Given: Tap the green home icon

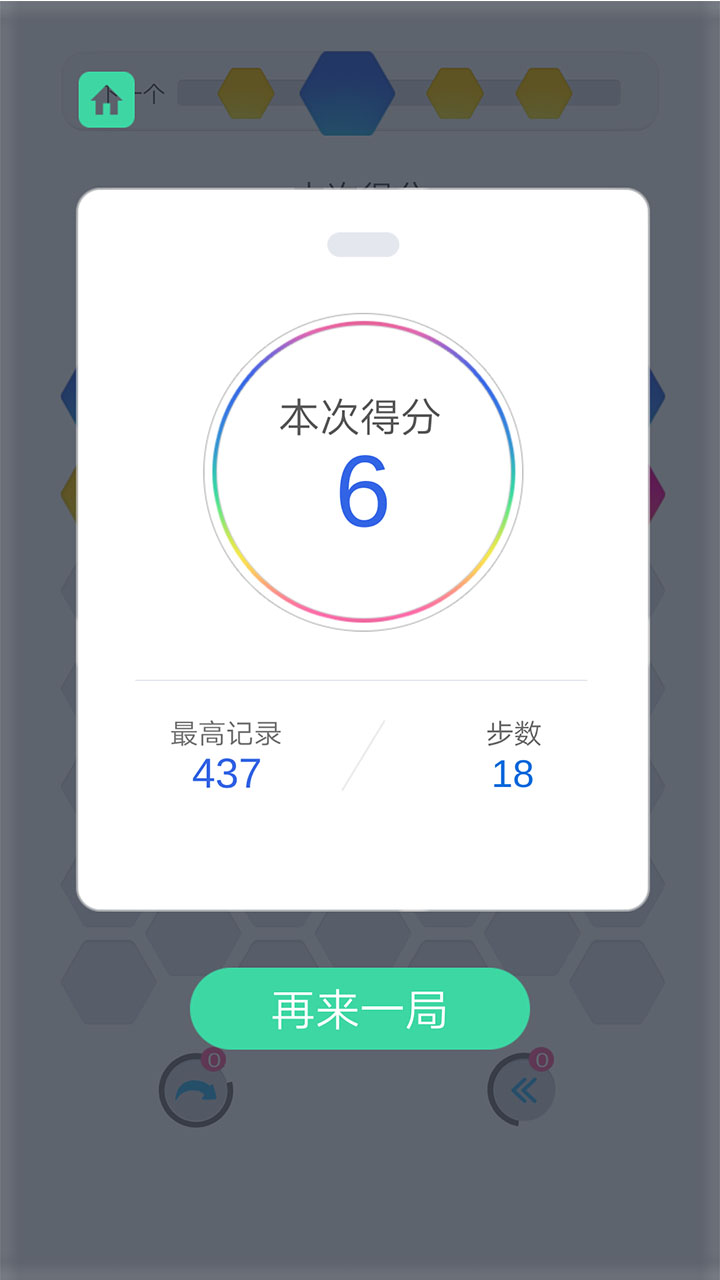Looking at the screenshot, I should [x=105, y=99].
